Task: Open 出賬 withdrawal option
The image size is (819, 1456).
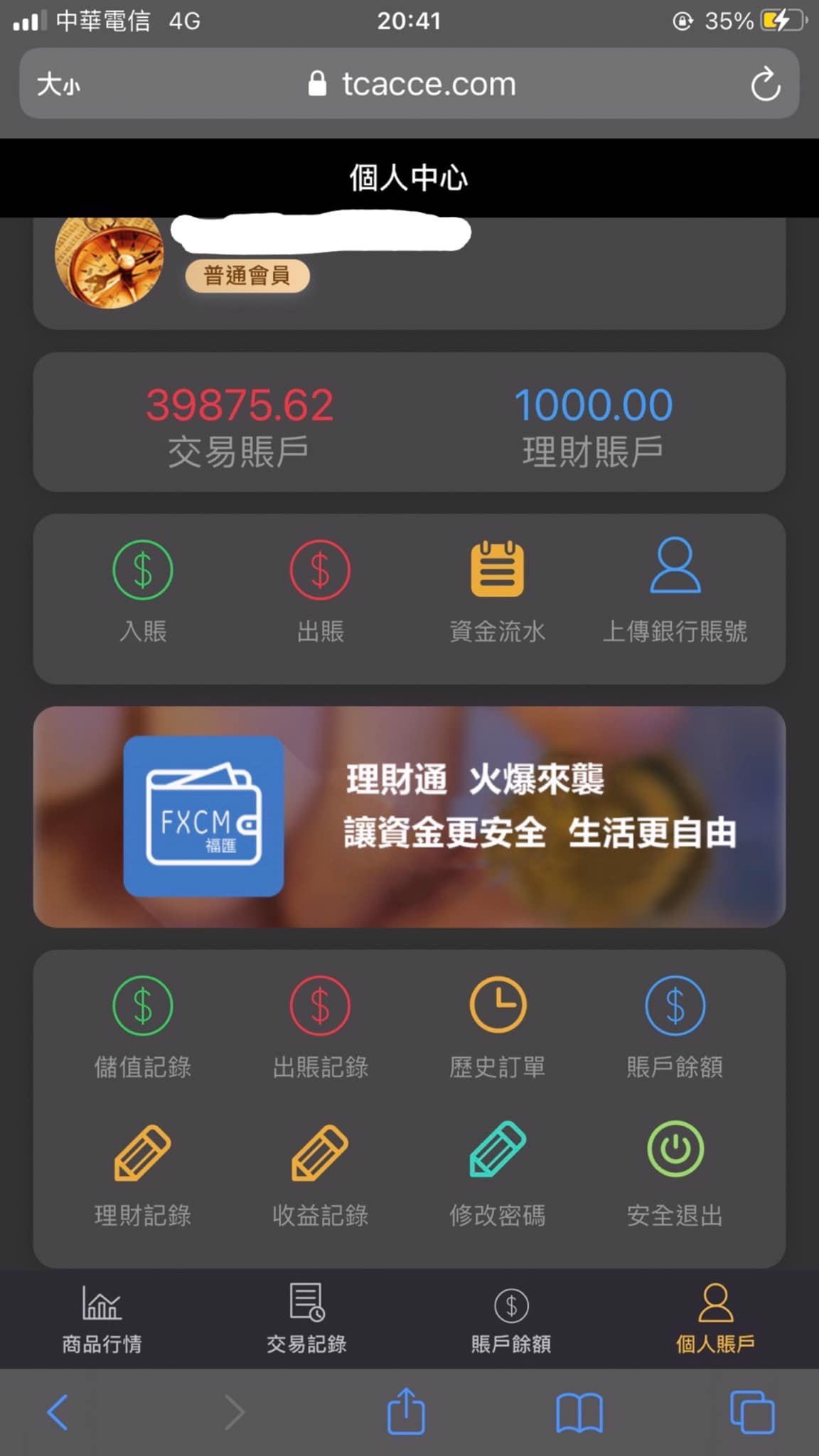Action: (320, 591)
